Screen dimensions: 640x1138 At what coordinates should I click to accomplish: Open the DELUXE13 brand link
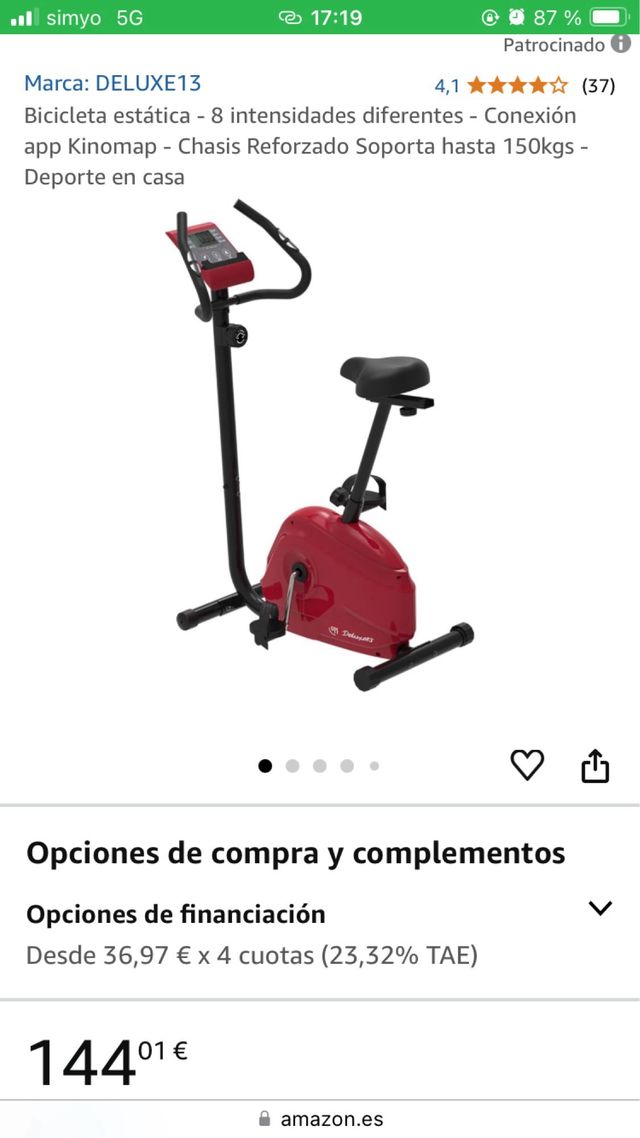112,84
